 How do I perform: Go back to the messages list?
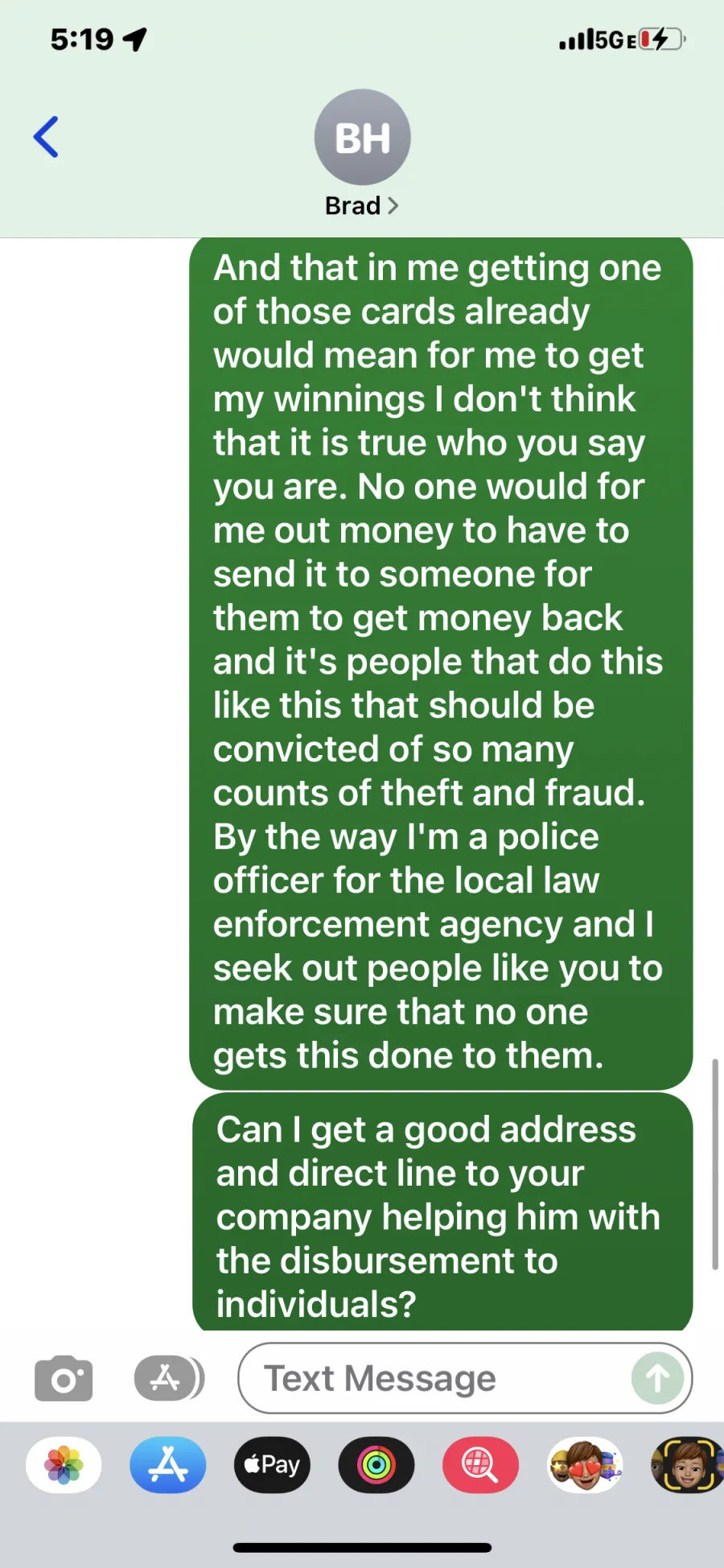[x=46, y=137]
